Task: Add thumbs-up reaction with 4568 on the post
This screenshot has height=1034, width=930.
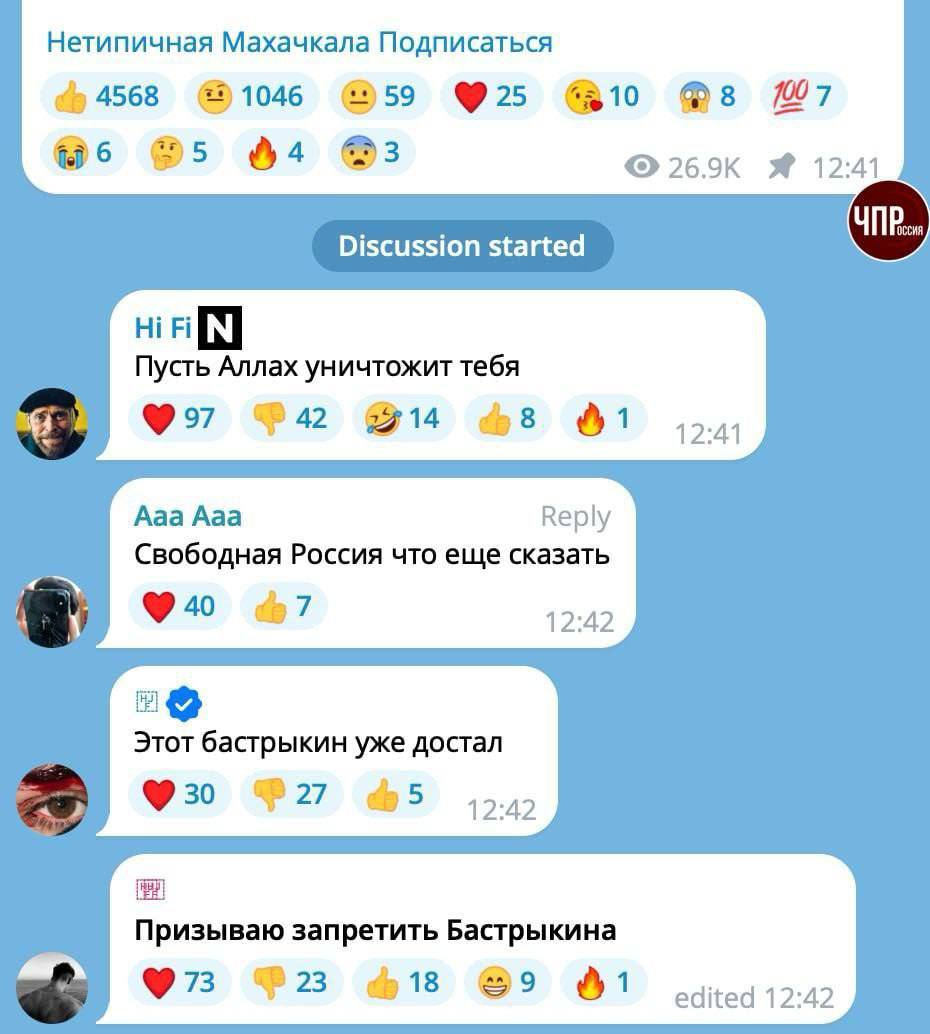Action: tap(108, 97)
